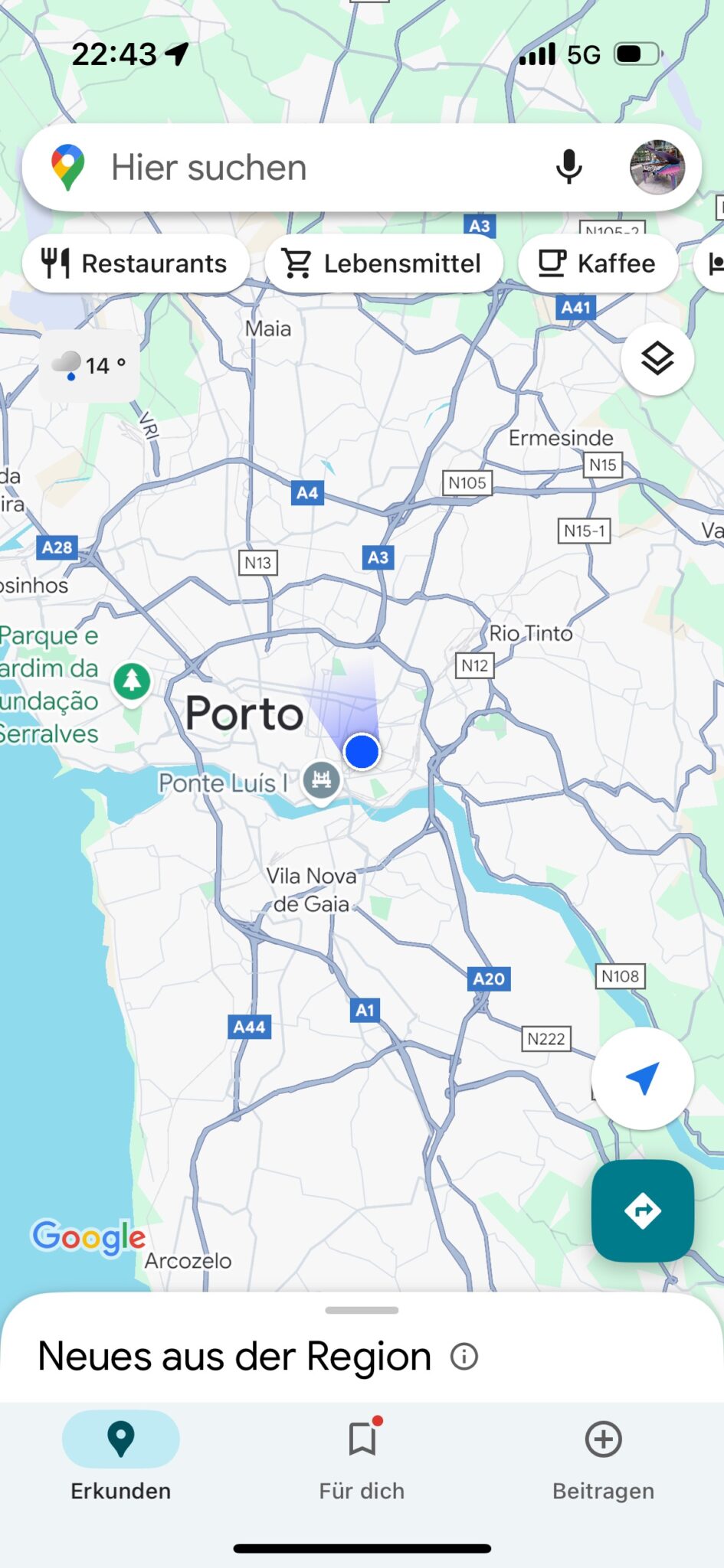Tap the Ponte Luís I landmark pin
This screenshot has width=724, height=1568.
point(322,780)
